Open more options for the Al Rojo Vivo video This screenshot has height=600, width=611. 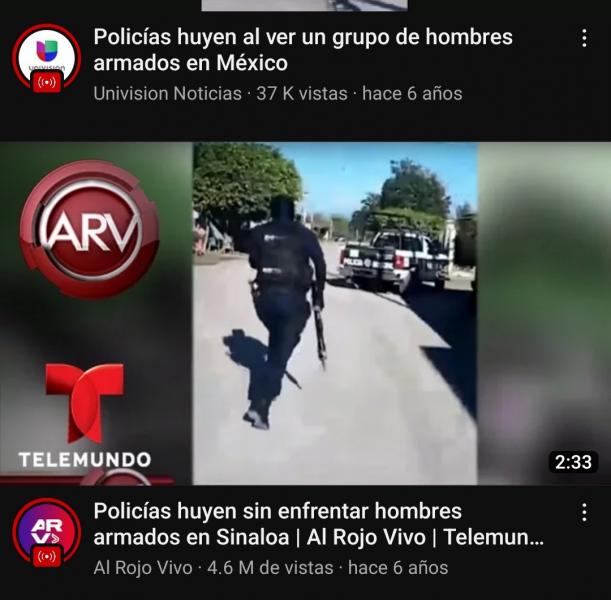584,513
